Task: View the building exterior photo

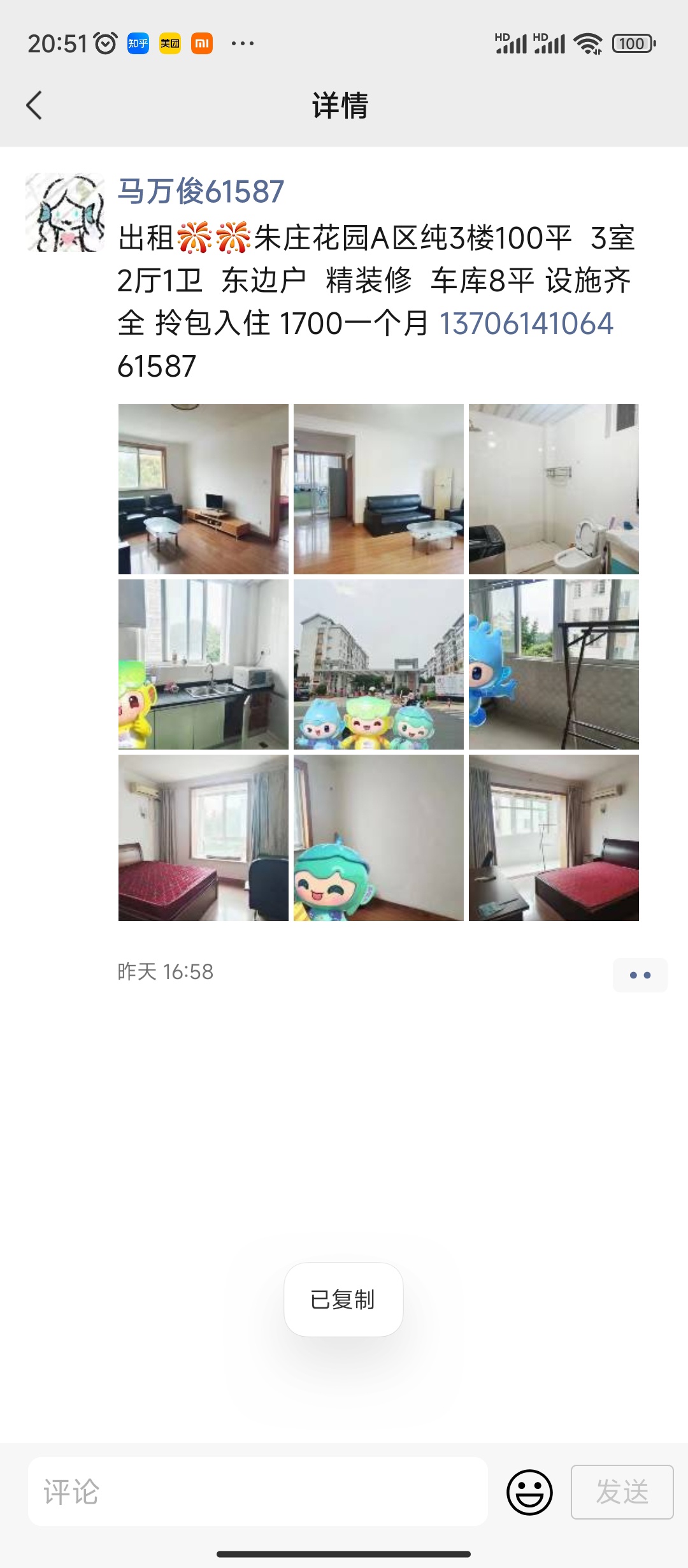Action: tap(378, 664)
